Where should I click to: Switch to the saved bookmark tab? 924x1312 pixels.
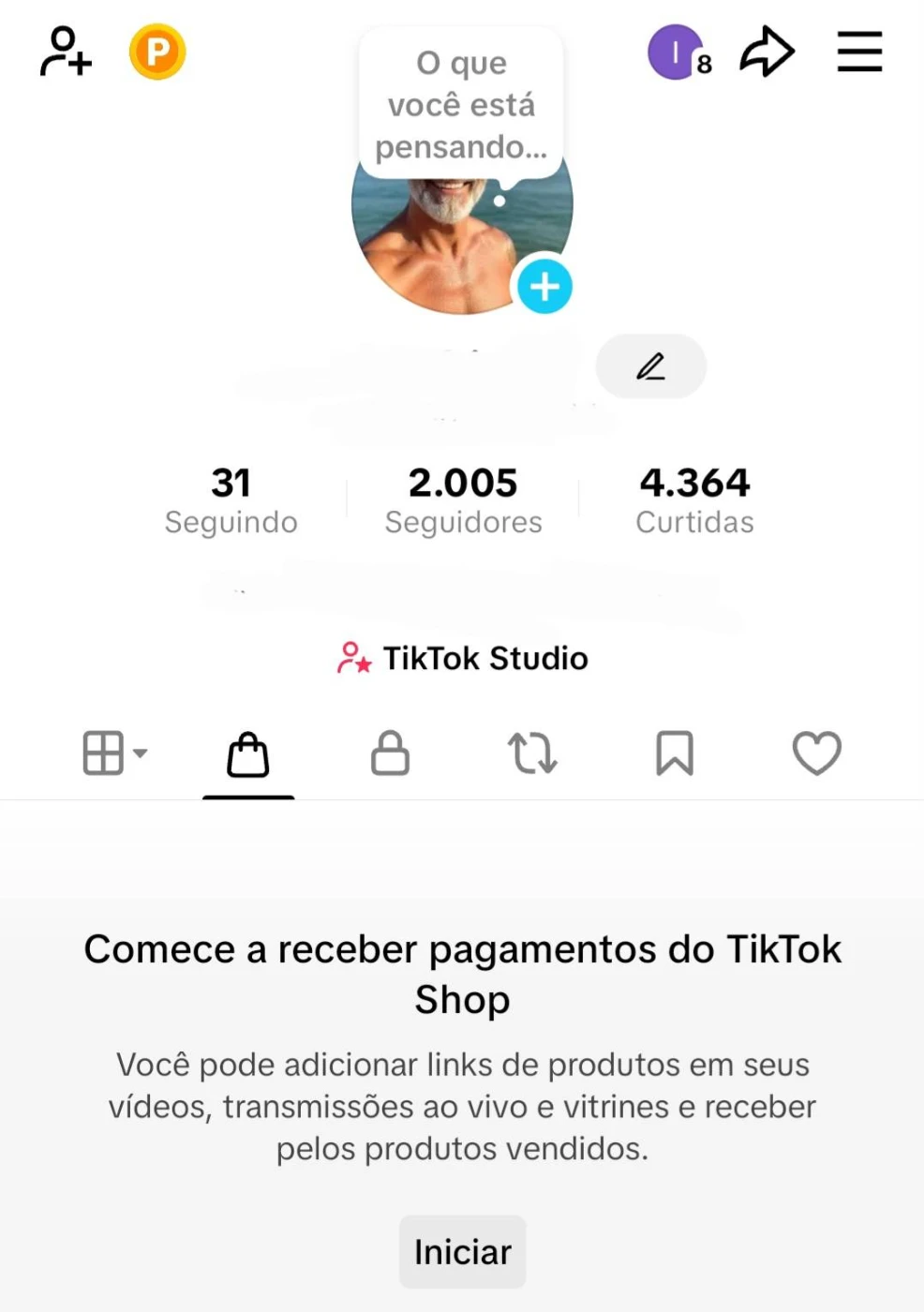[x=675, y=753]
